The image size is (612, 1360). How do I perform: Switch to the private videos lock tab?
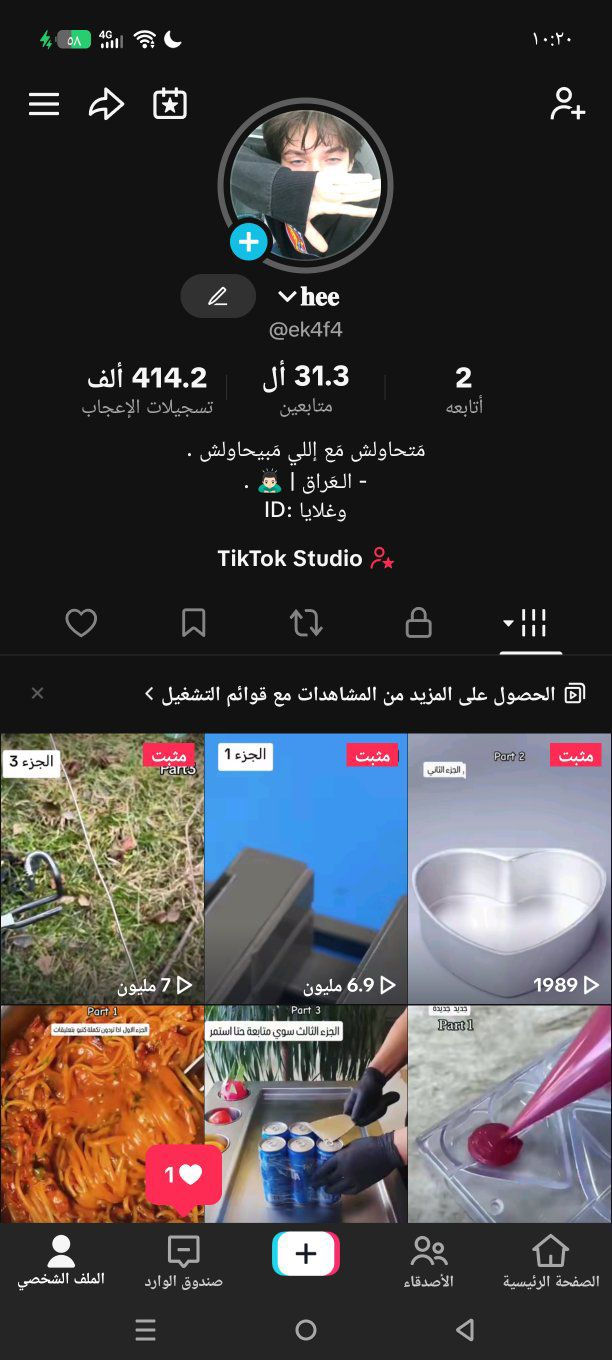[418, 623]
